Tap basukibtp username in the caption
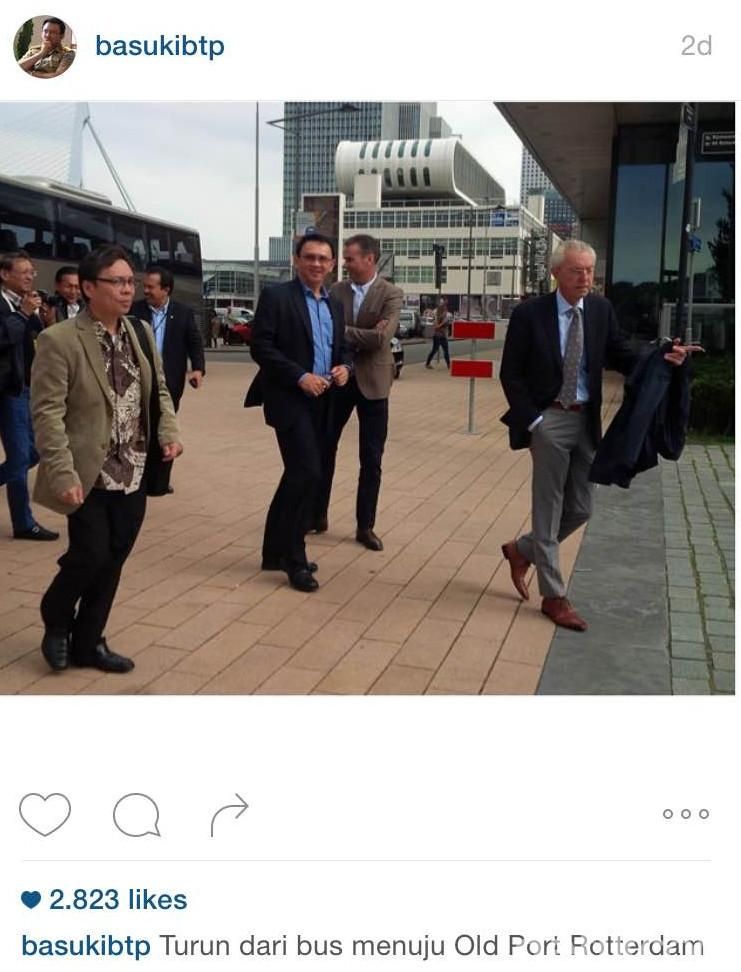Screen dimensions: 741x972 point(86,945)
